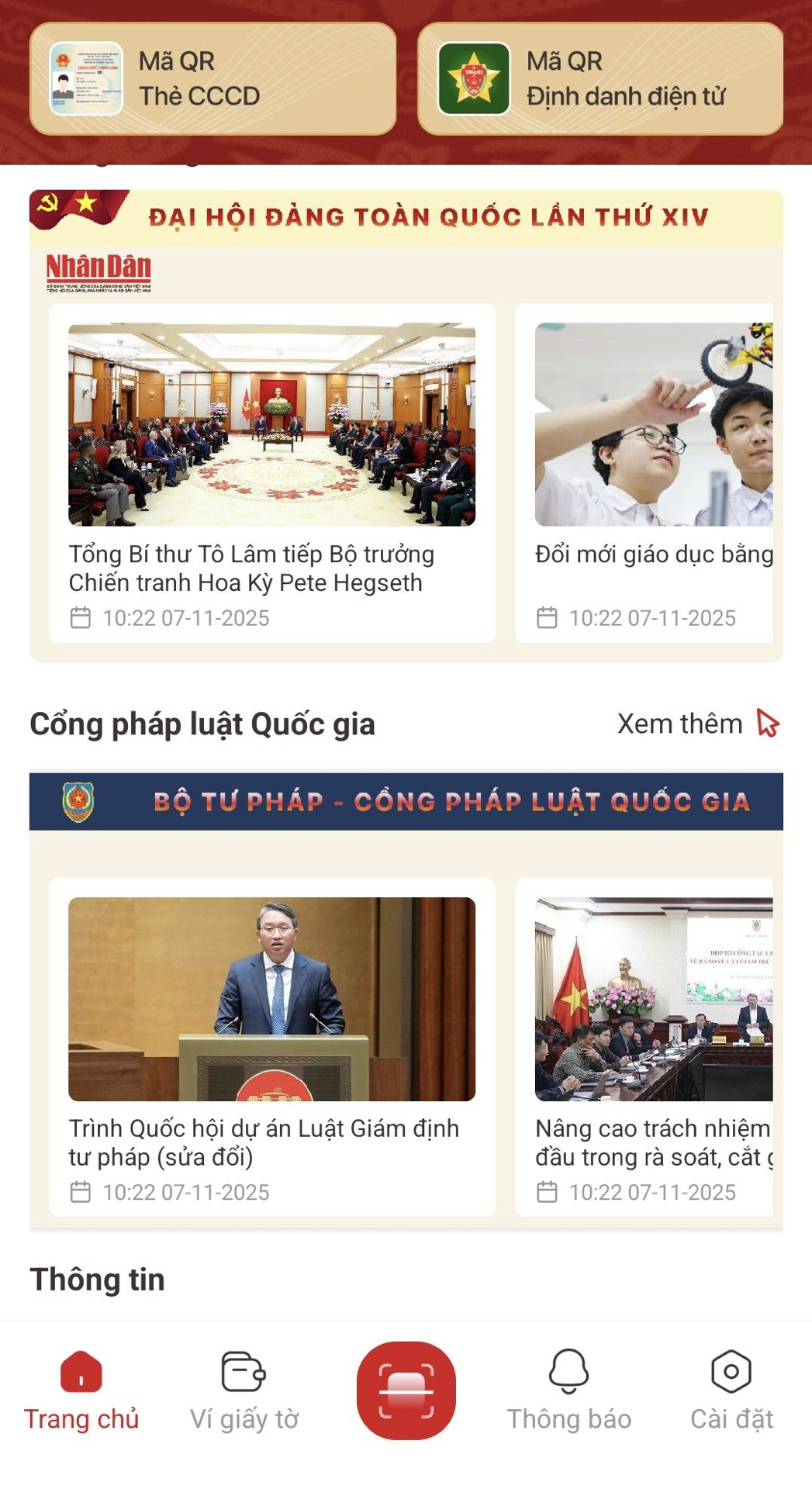Tap Xem thêm for Cổng pháp luật
This screenshot has width=812, height=1489.
tap(697, 724)
